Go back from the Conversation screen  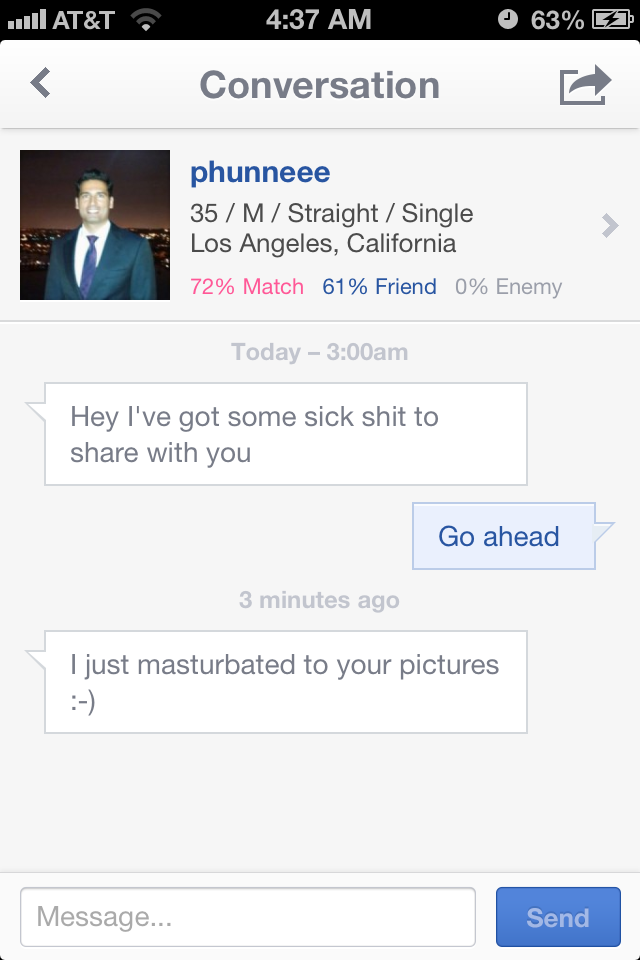point(41,83)
